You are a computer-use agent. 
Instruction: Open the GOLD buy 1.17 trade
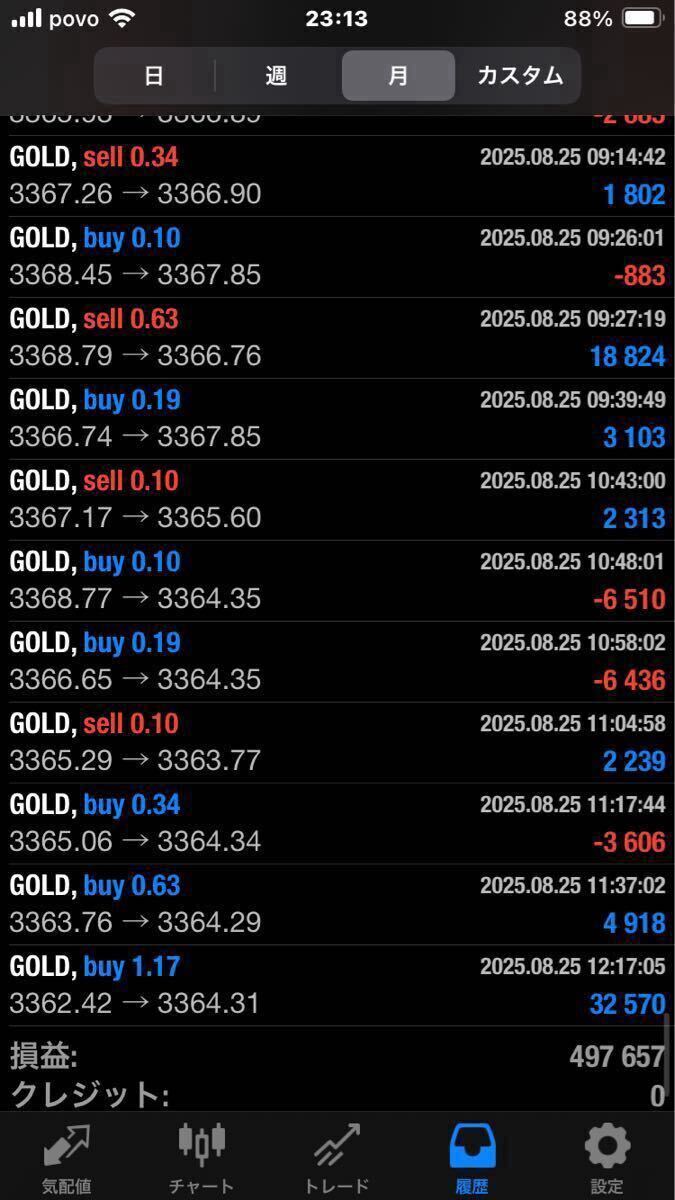pos(337,986)
